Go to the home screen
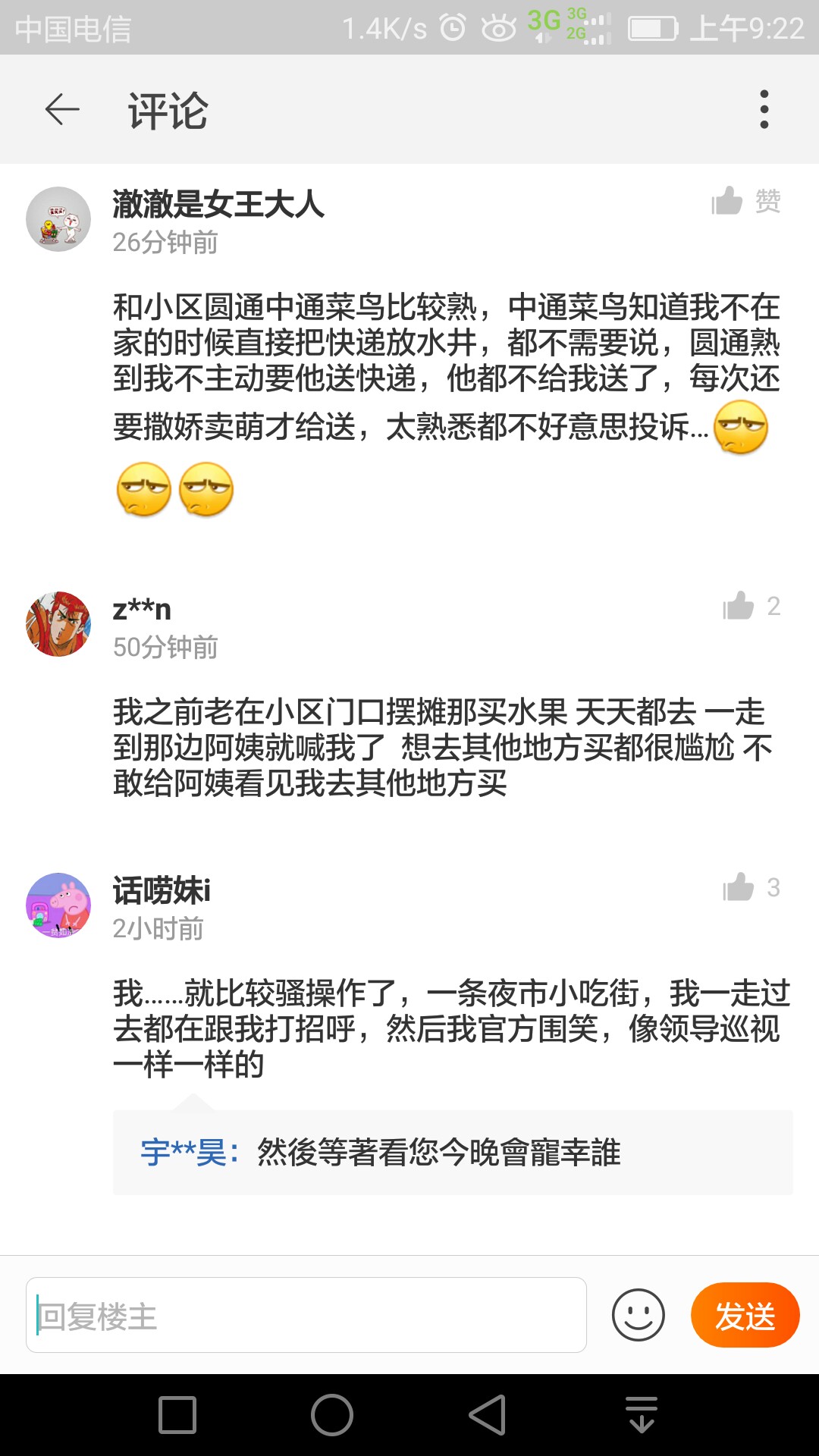 [x=332, y=1415]
